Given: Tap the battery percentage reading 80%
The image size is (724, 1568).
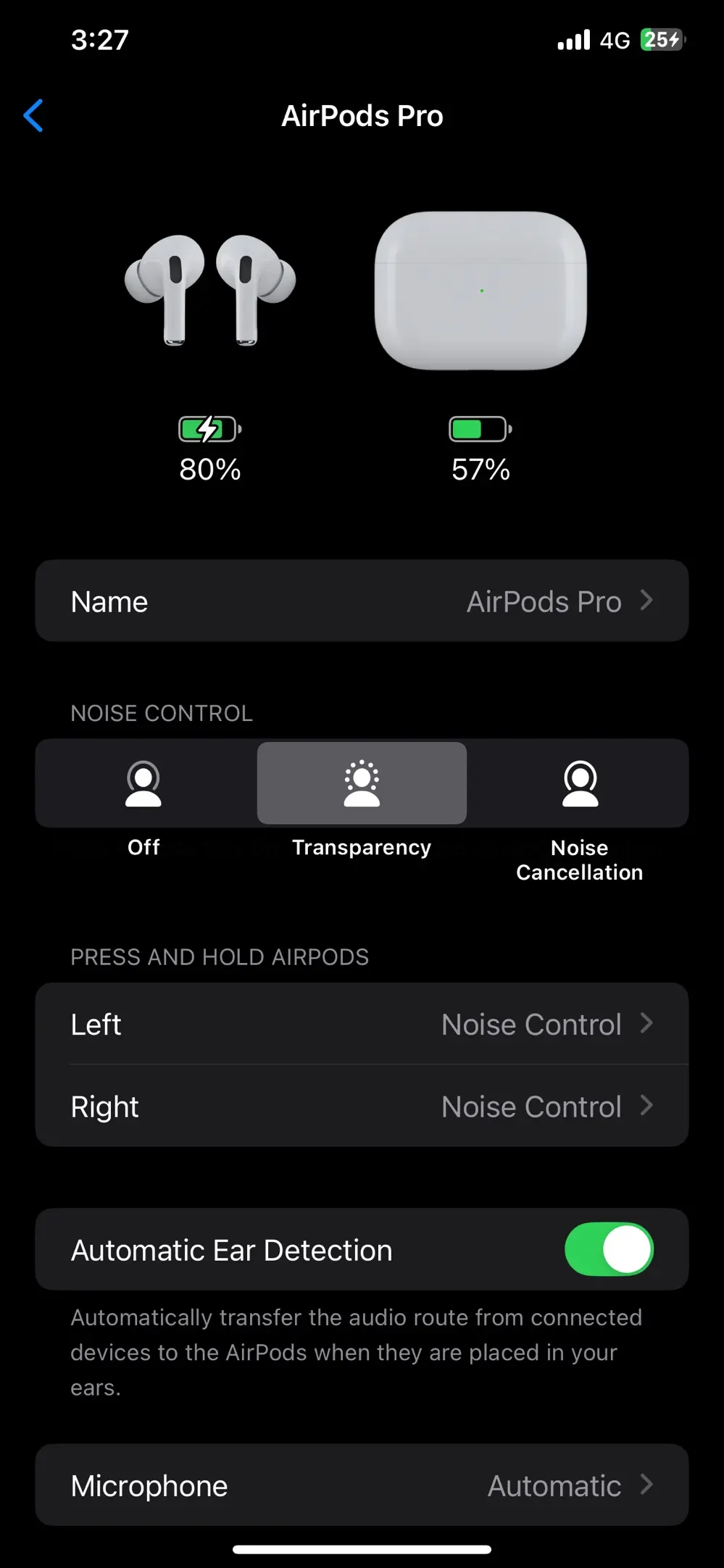Looking at the screenshot, I should point(209,470).
